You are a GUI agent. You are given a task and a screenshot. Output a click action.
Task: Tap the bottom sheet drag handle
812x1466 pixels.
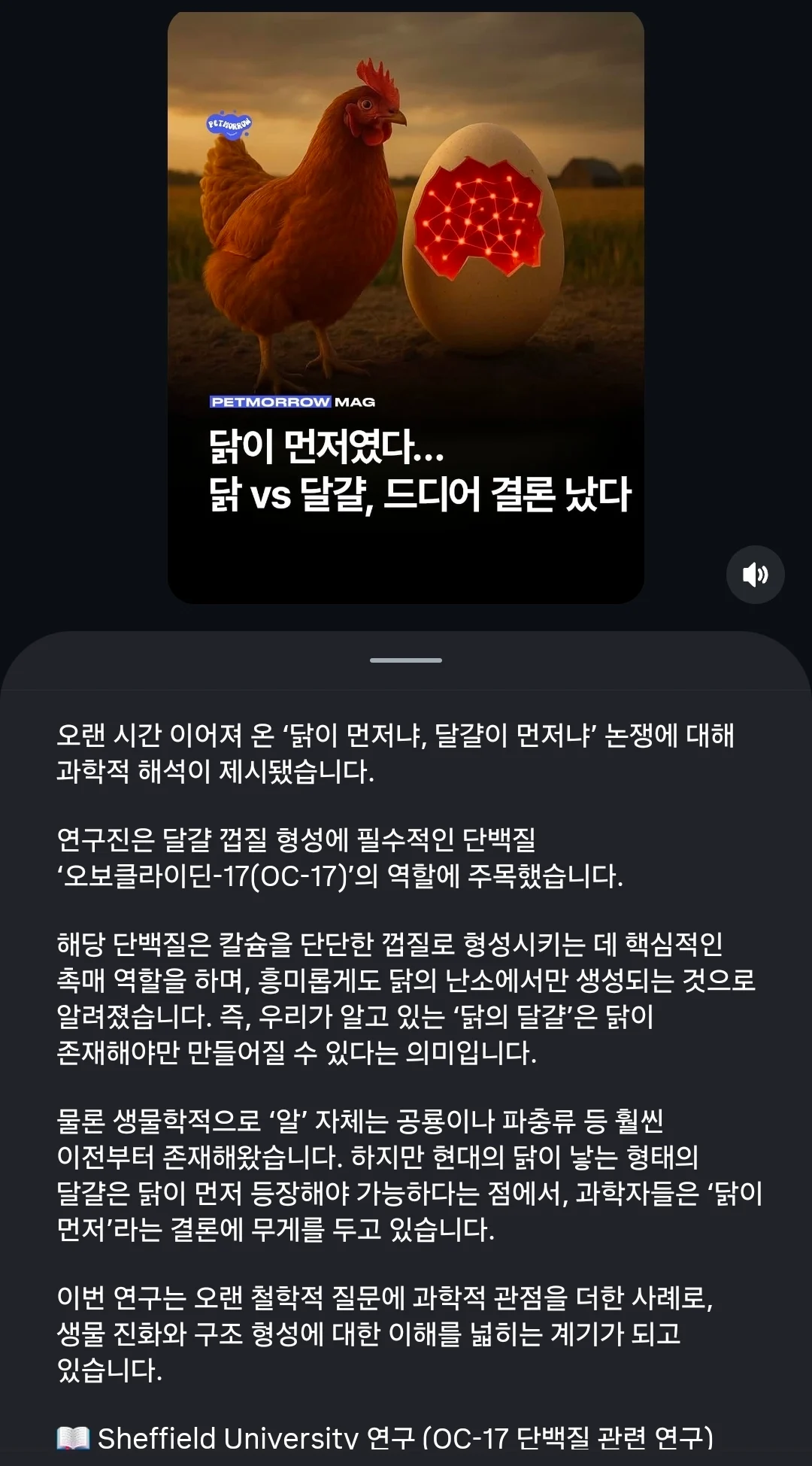pyautogui.click(x=406, y=660)
